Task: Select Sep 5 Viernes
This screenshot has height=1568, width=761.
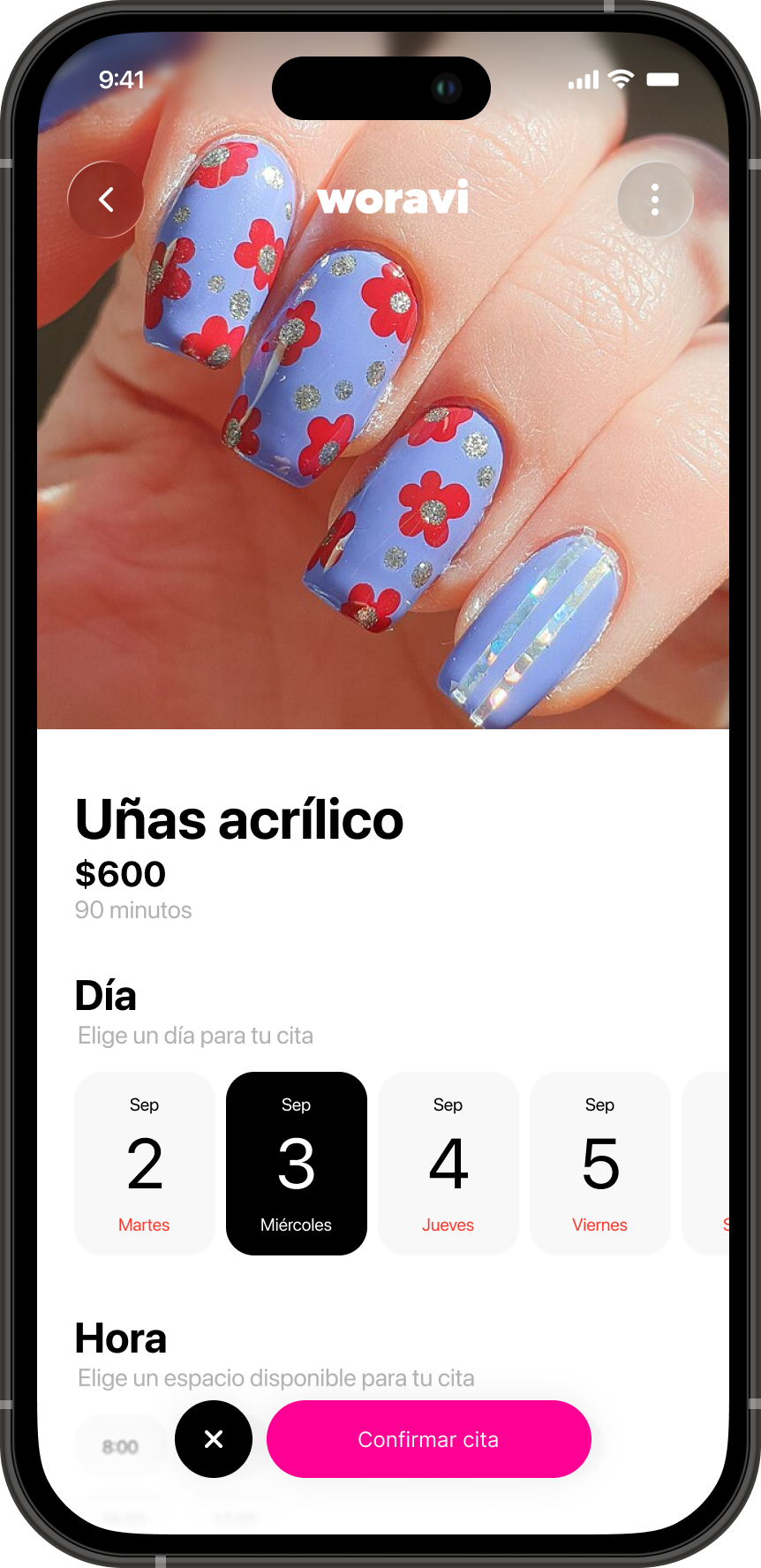Action: [600, 1163]
